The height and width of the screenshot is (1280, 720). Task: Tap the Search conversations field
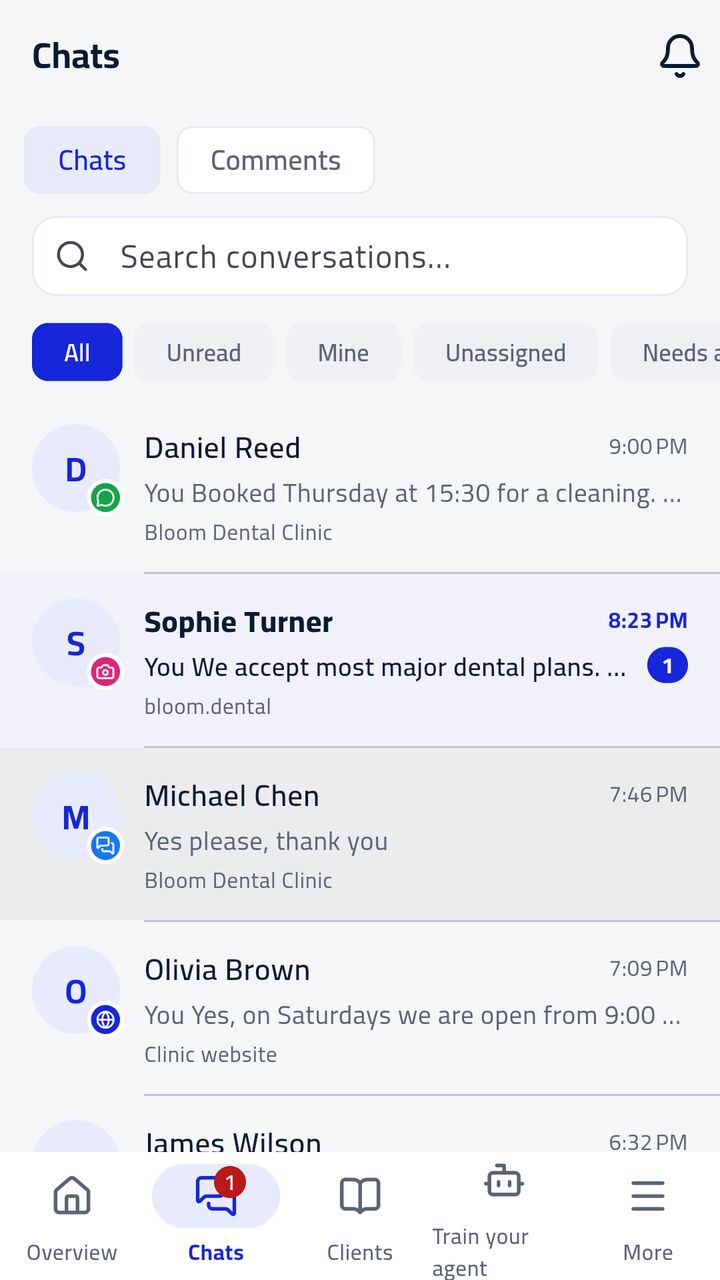point(360,257)
